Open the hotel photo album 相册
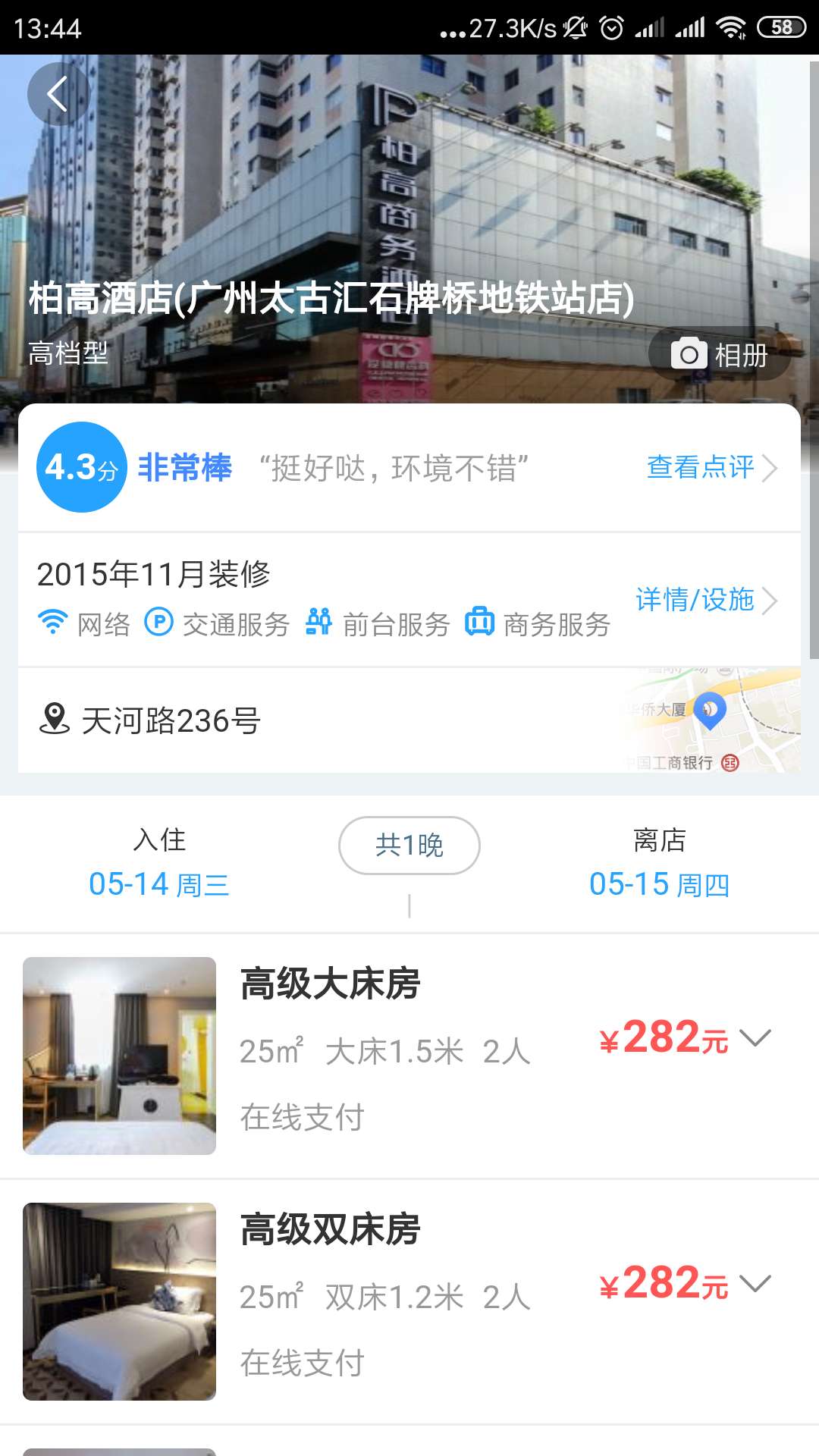This screenshot has width=819, height=1456. point(720,355)
